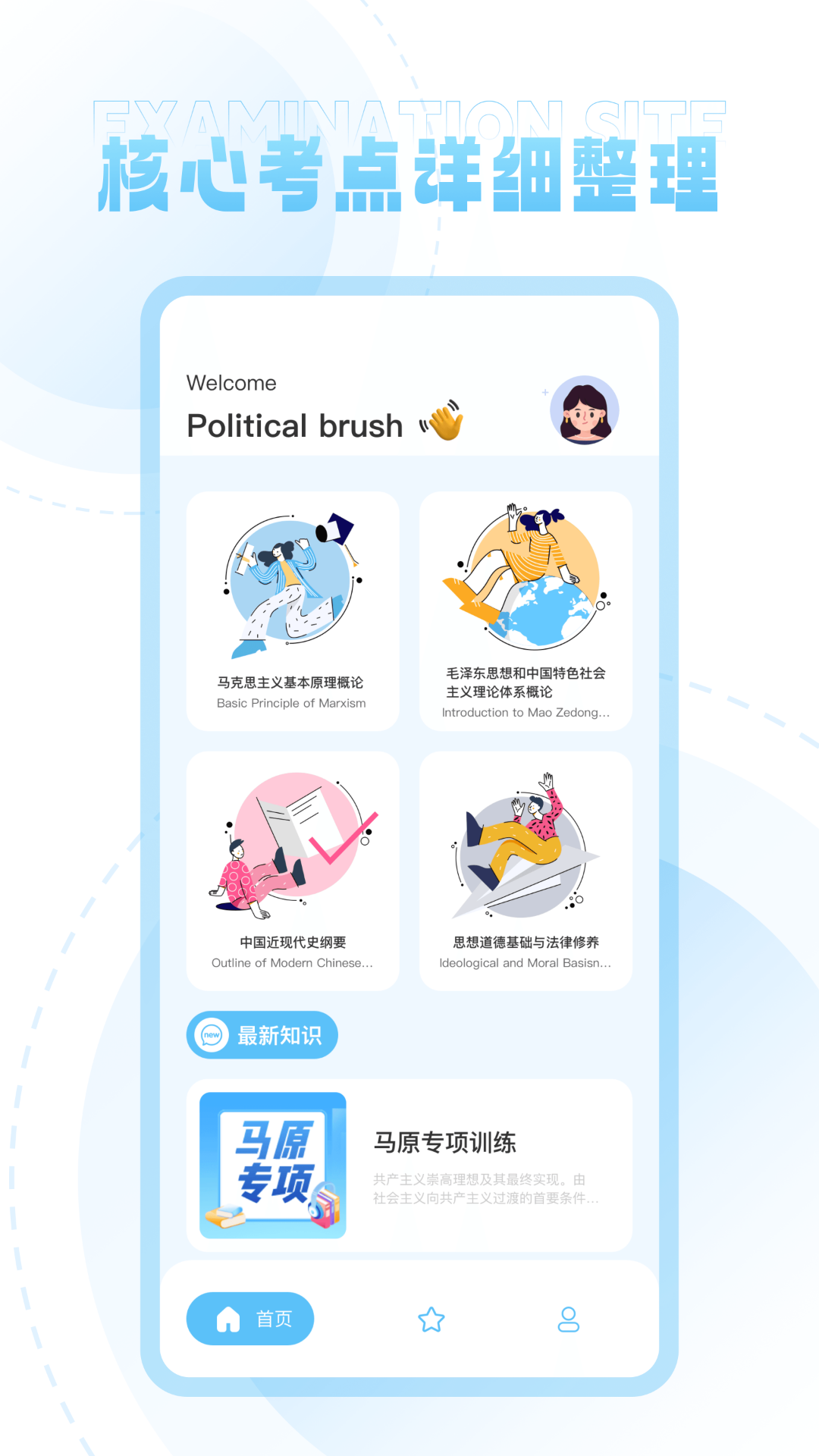Image resolution: width=819 pixels, height=1456 pixels.
Task: Click the user avatar in top right corner
Action: [x=584, y=409]
